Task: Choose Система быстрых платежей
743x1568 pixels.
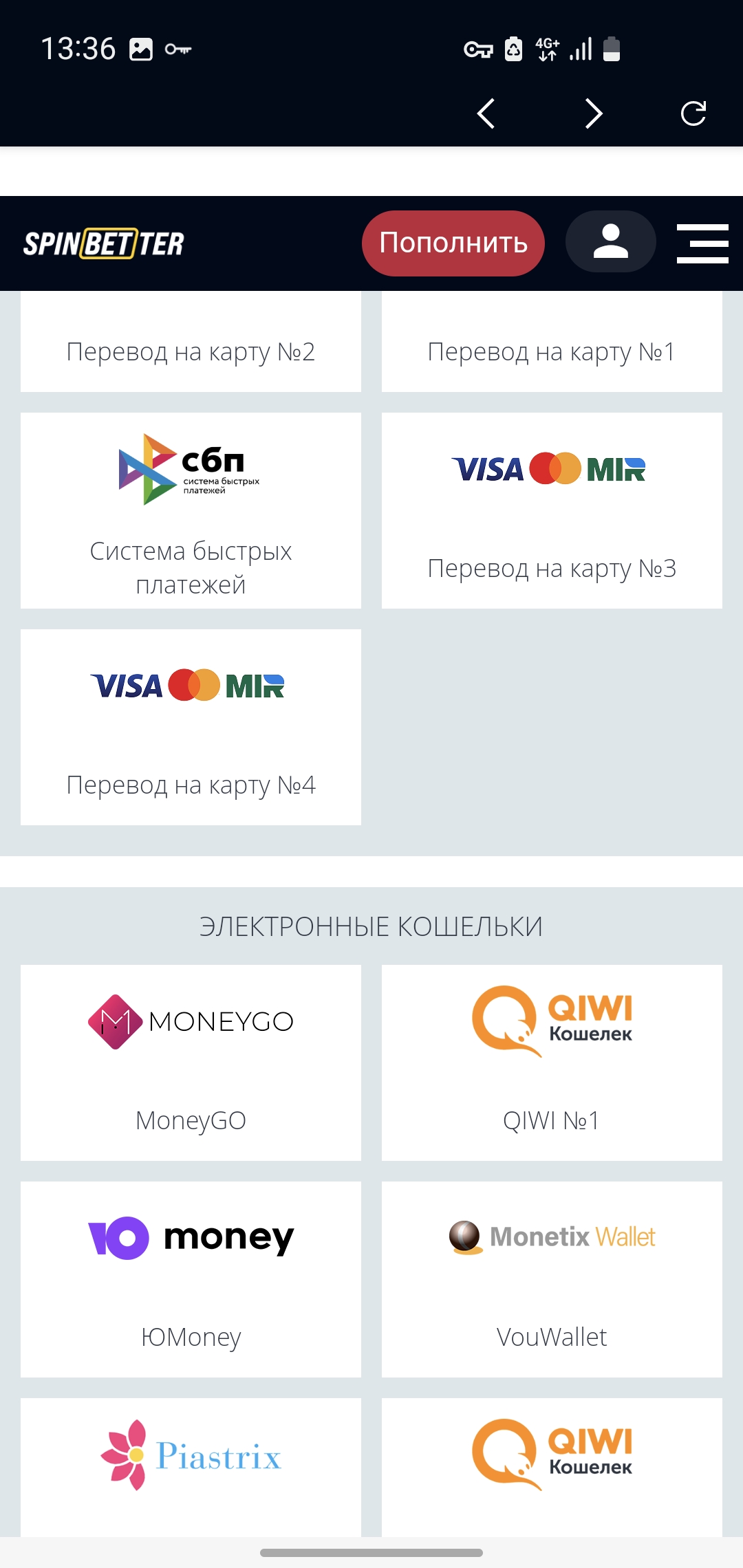Action: 191,510
